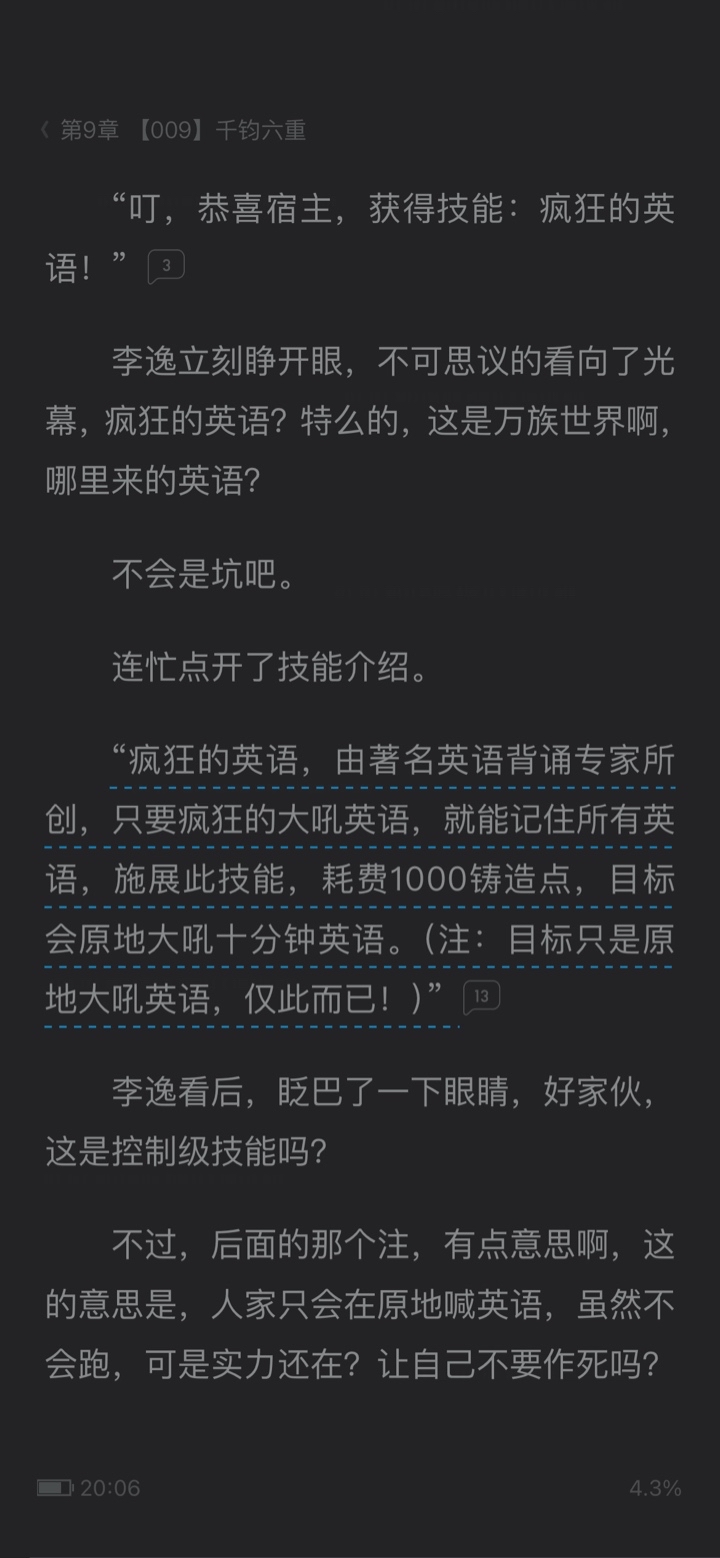This screenshot has width=720, height=1558.
Task: Open the comment bubble showing 13
Action: (x=481, y=997)
